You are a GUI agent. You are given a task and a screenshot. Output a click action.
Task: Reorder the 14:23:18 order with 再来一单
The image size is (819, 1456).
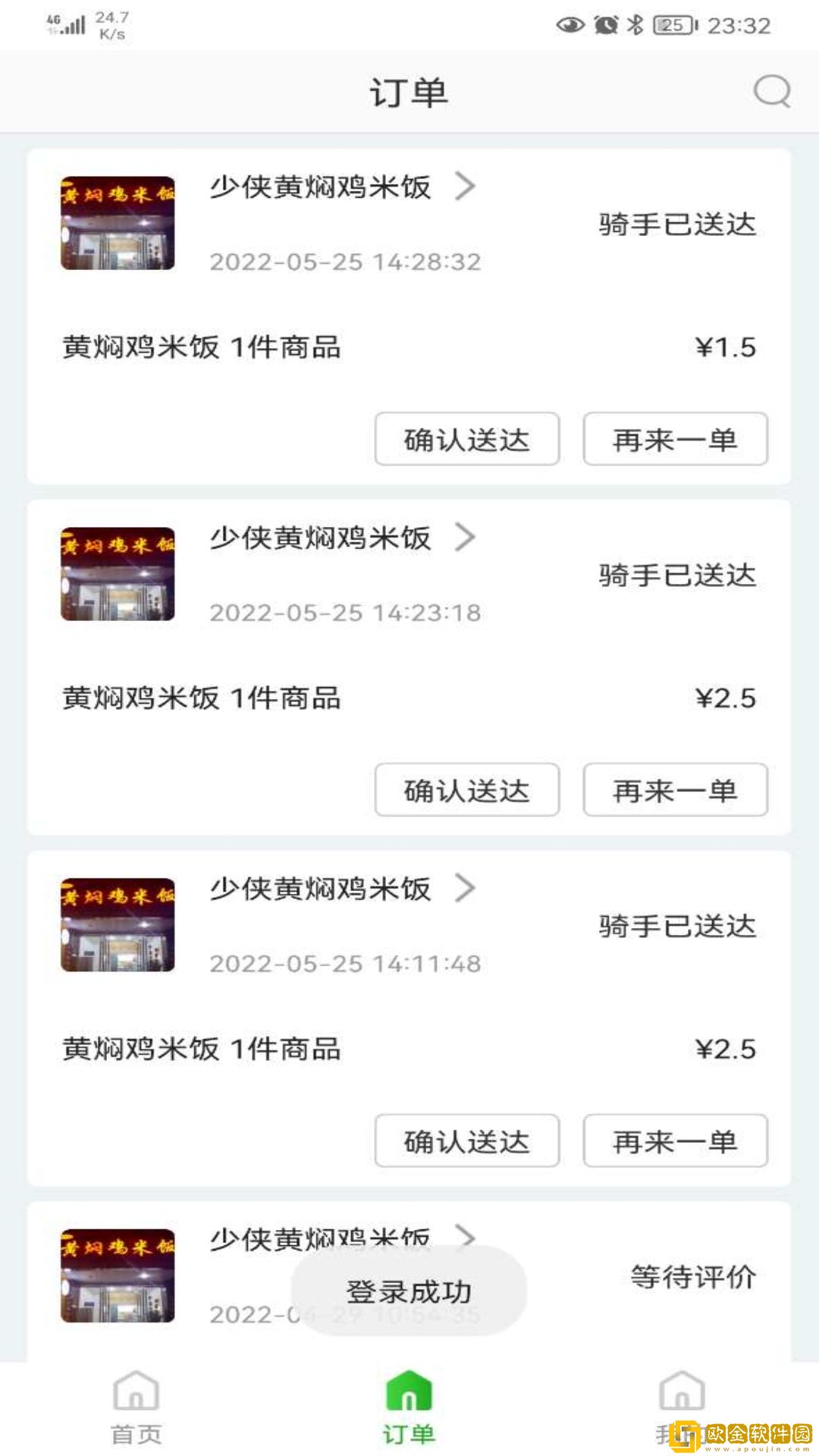(675, 790)
